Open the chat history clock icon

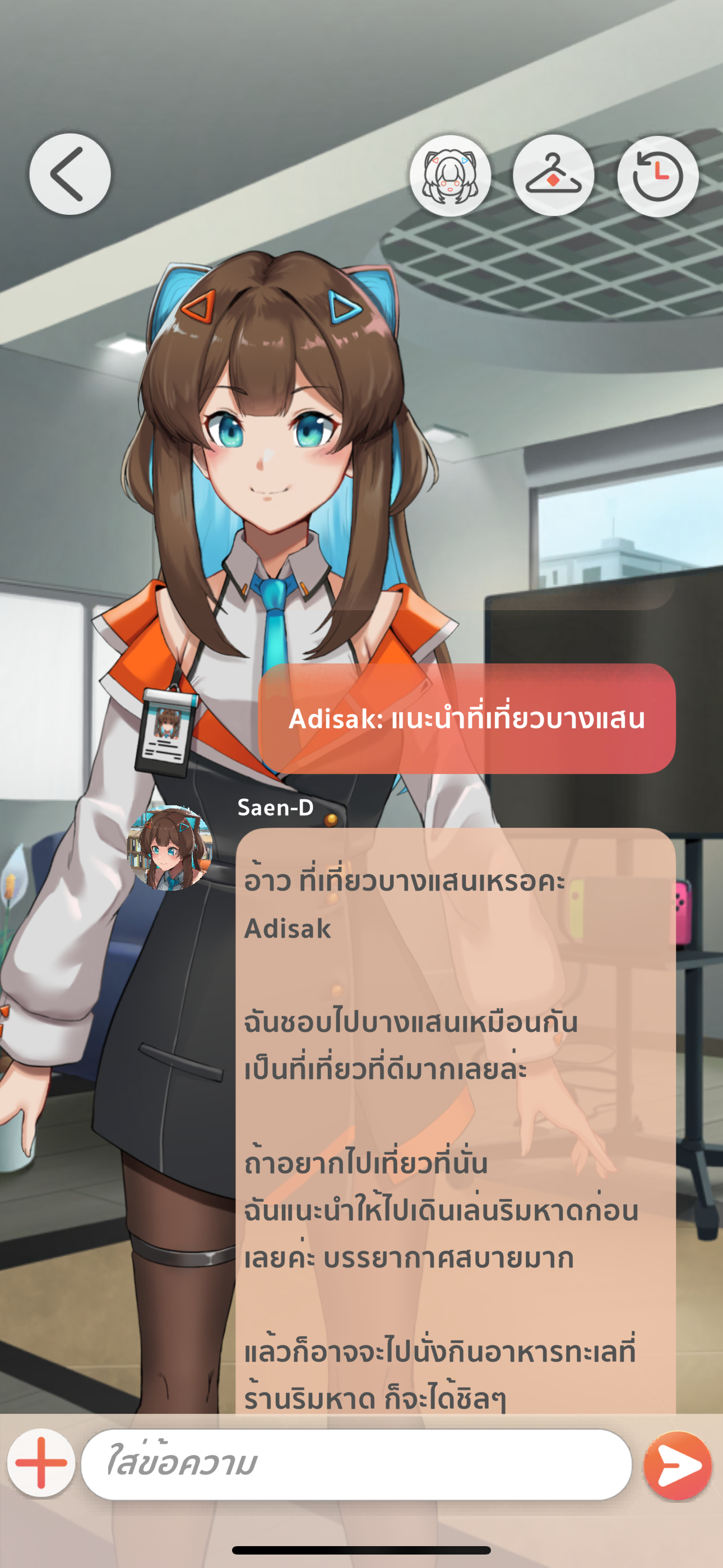coord(657,176)
